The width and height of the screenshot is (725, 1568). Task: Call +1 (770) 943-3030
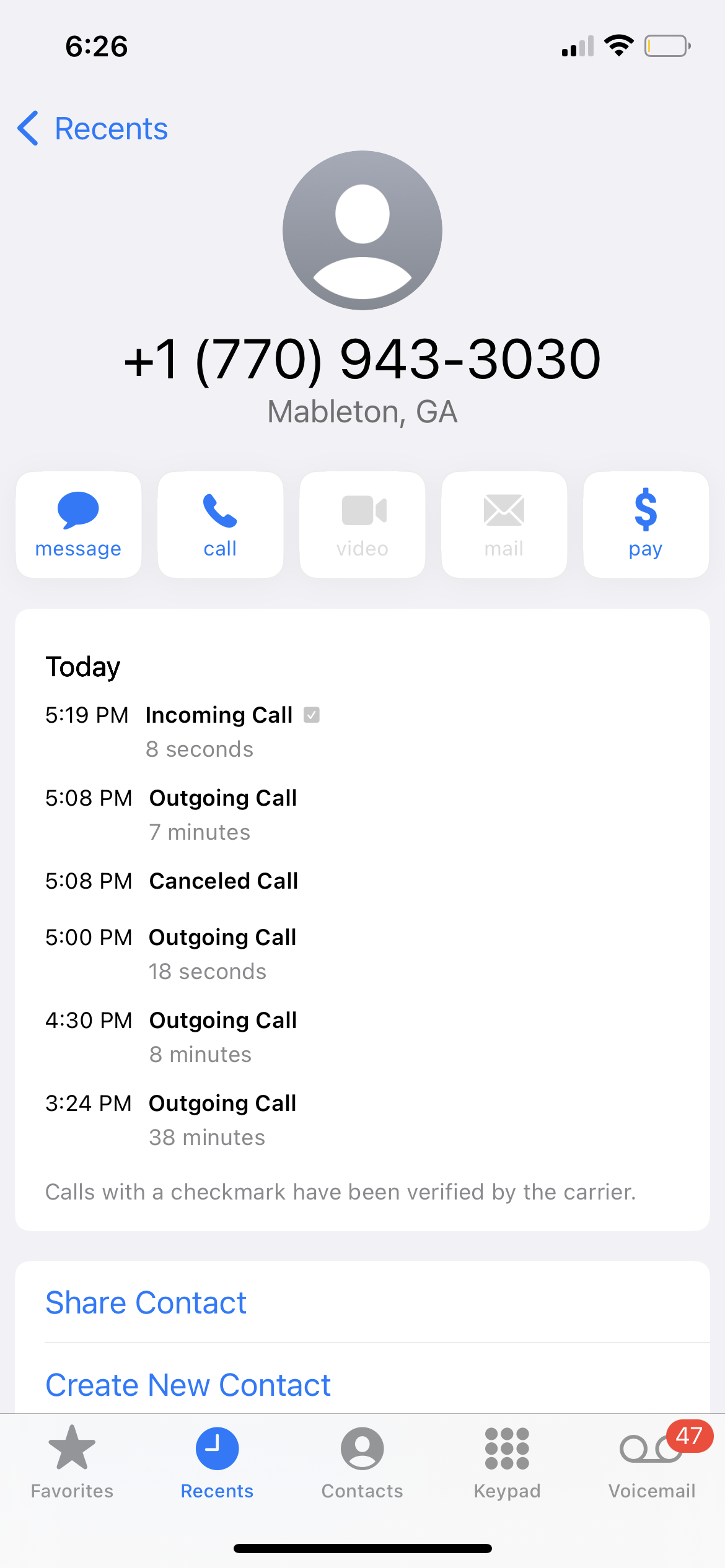point(220,525)
